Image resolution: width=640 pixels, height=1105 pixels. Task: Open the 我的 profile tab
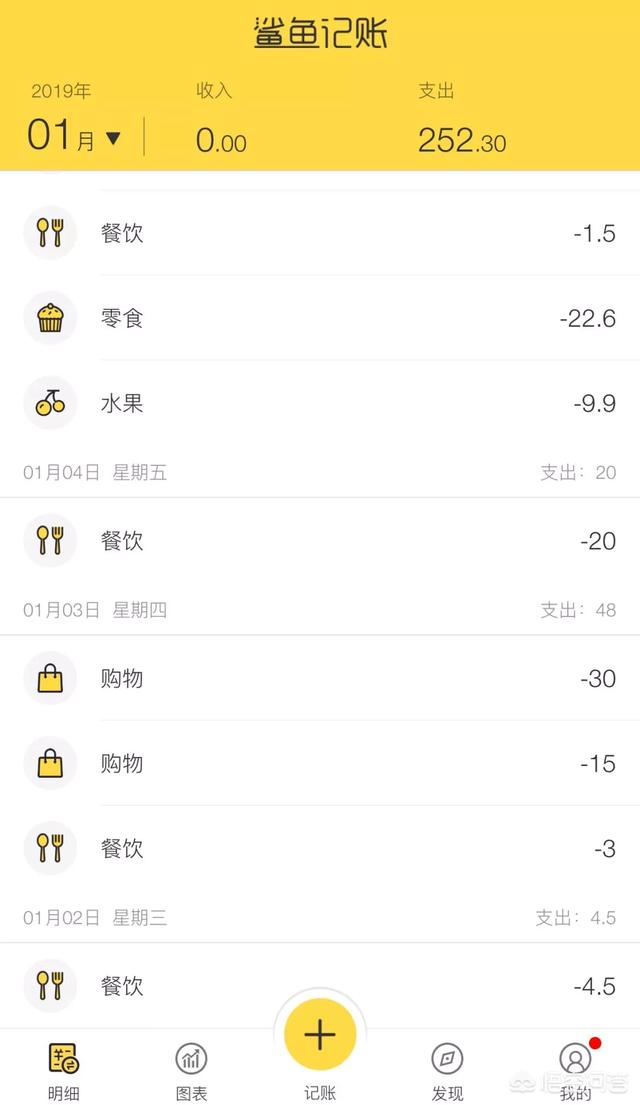click(575, 1069)
